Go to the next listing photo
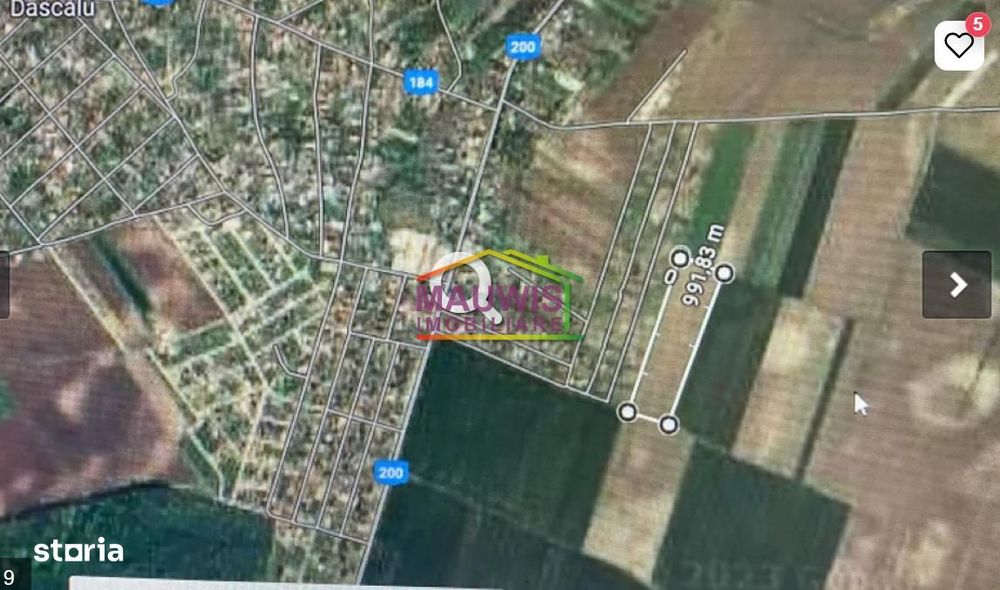 coord(956,285)
